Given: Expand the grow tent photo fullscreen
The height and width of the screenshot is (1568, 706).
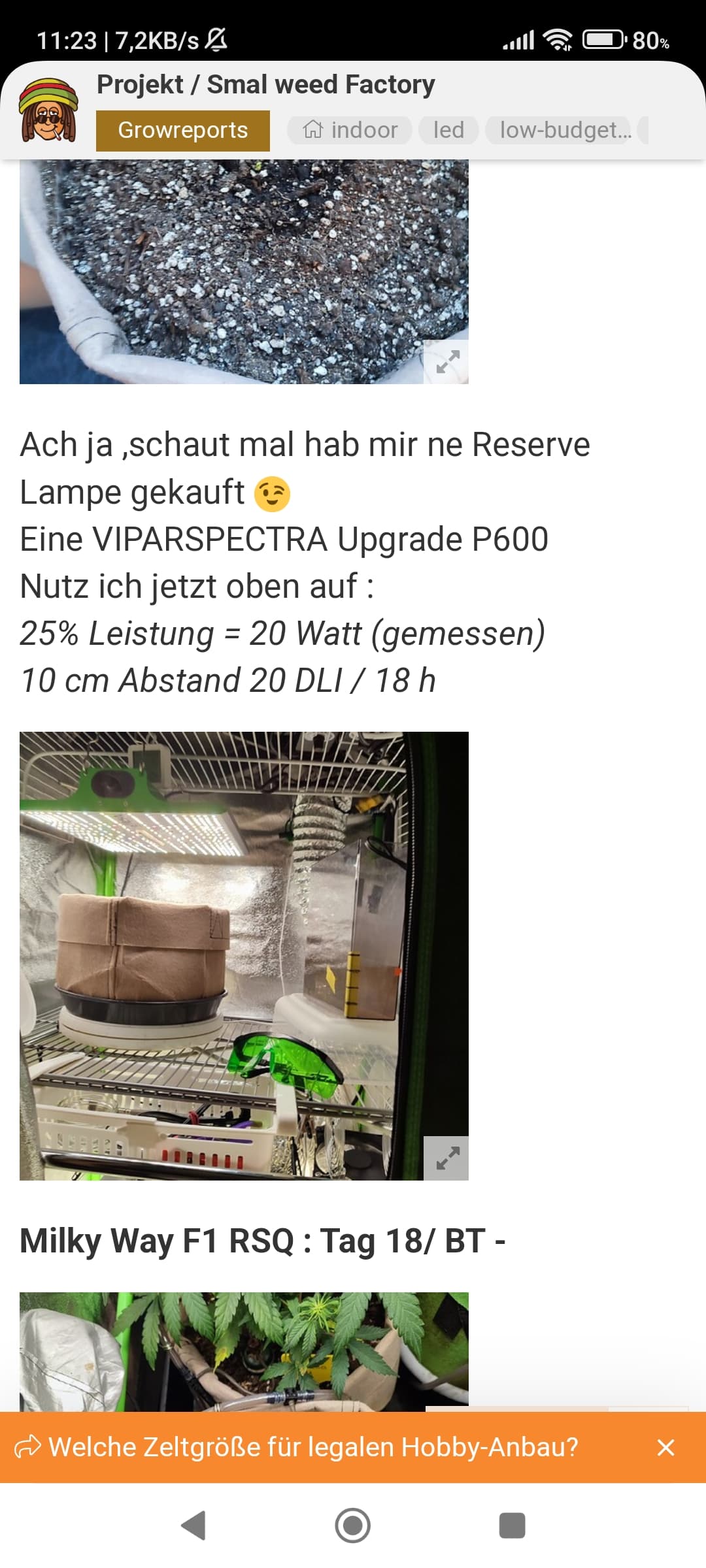Looking at the screenshot, I should tap(446, 1158).
